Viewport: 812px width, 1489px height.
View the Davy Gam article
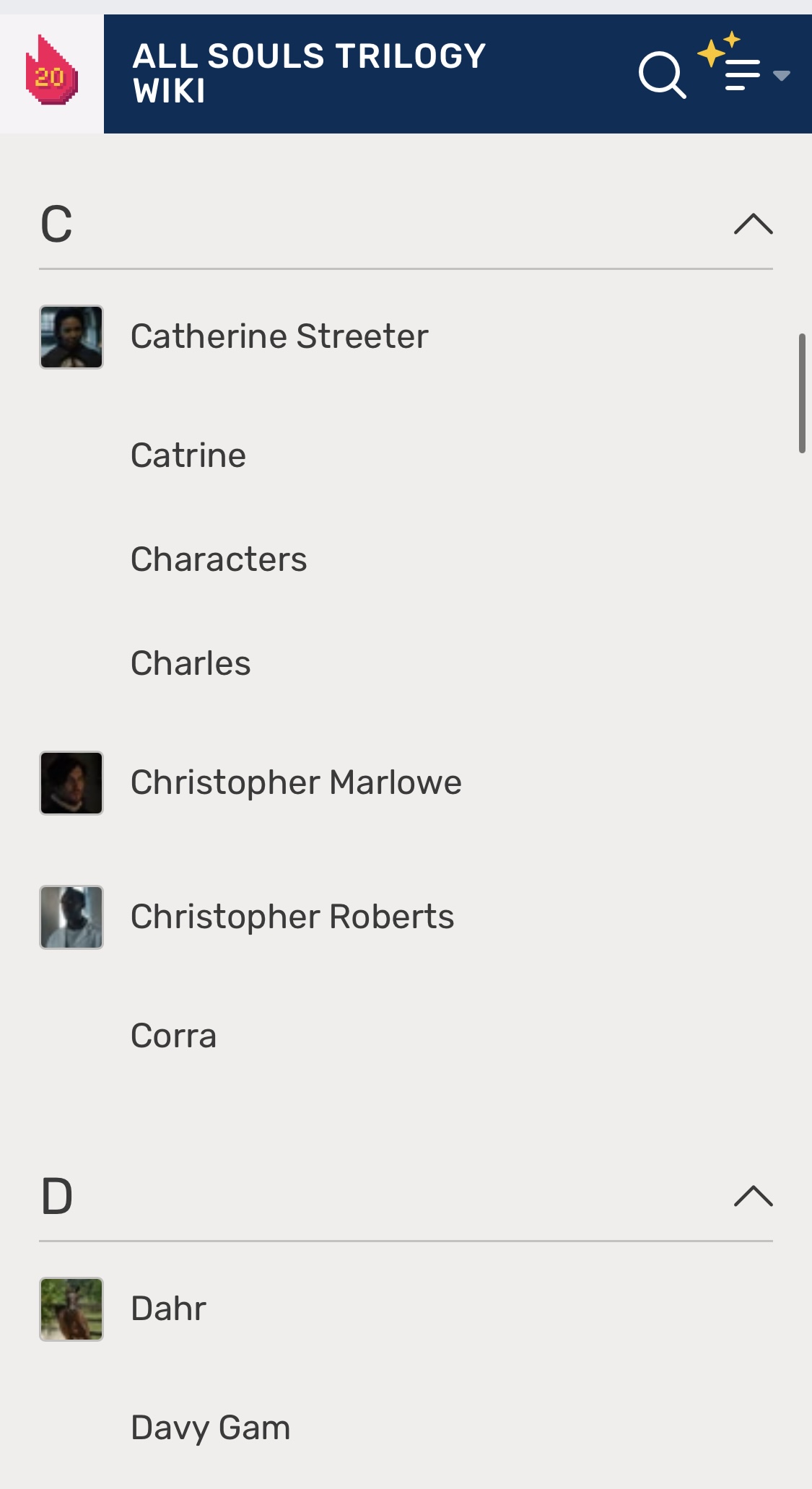coord(210,1428)
